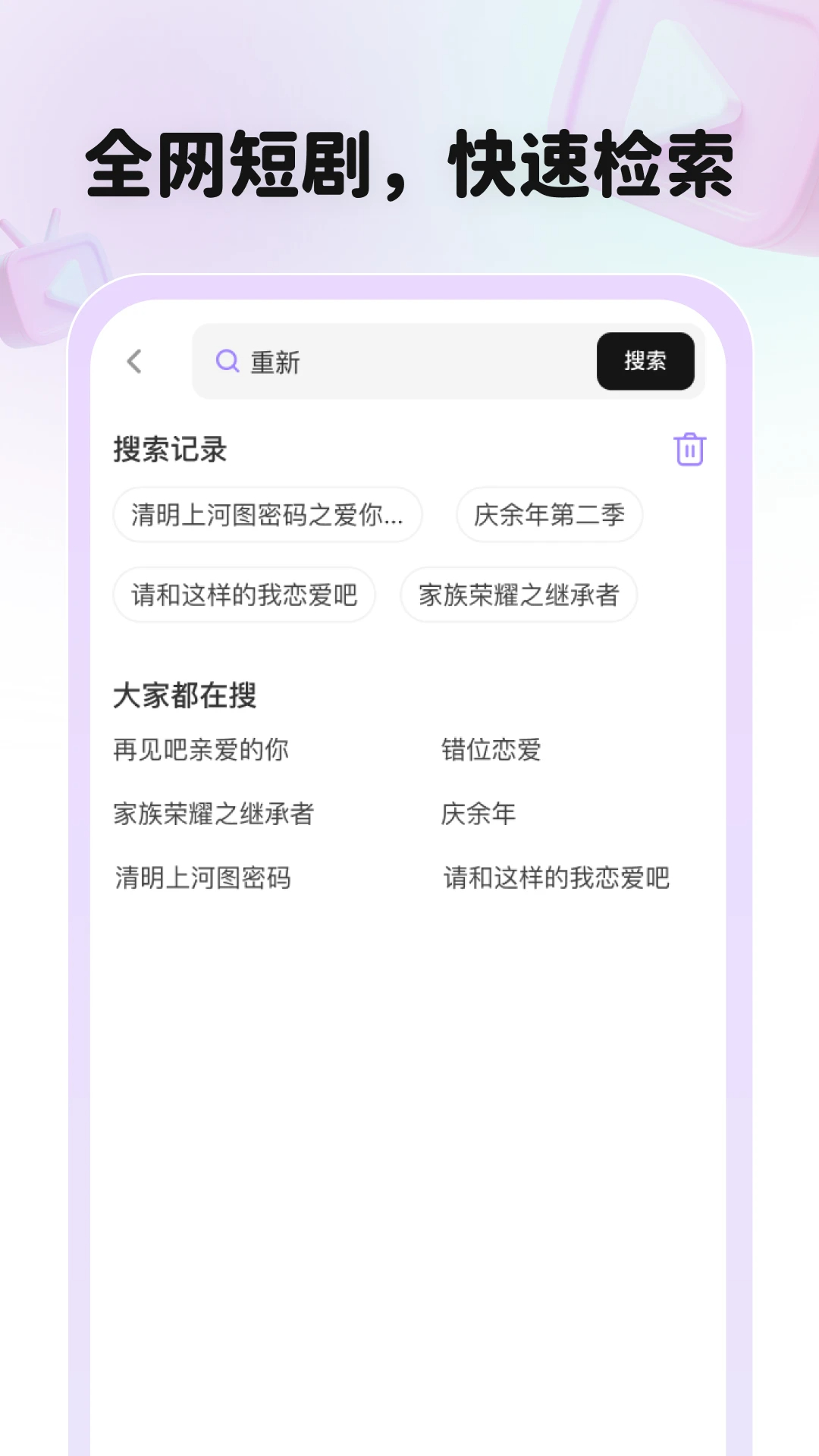Select 错位恋爱 from trending searches
The width and height of the screenshot is (819, 1456).
(491, 751)
